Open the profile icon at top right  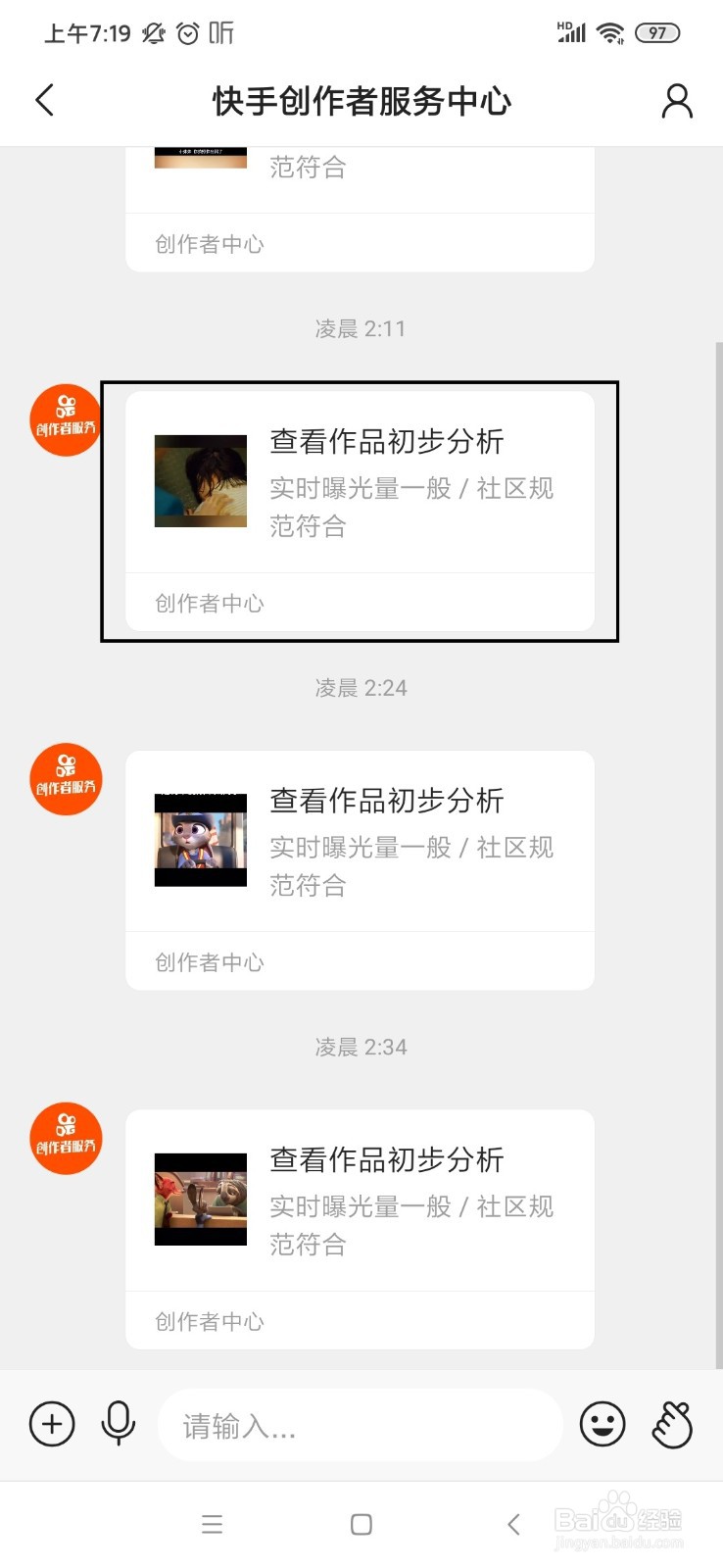(x=677, y=100)
